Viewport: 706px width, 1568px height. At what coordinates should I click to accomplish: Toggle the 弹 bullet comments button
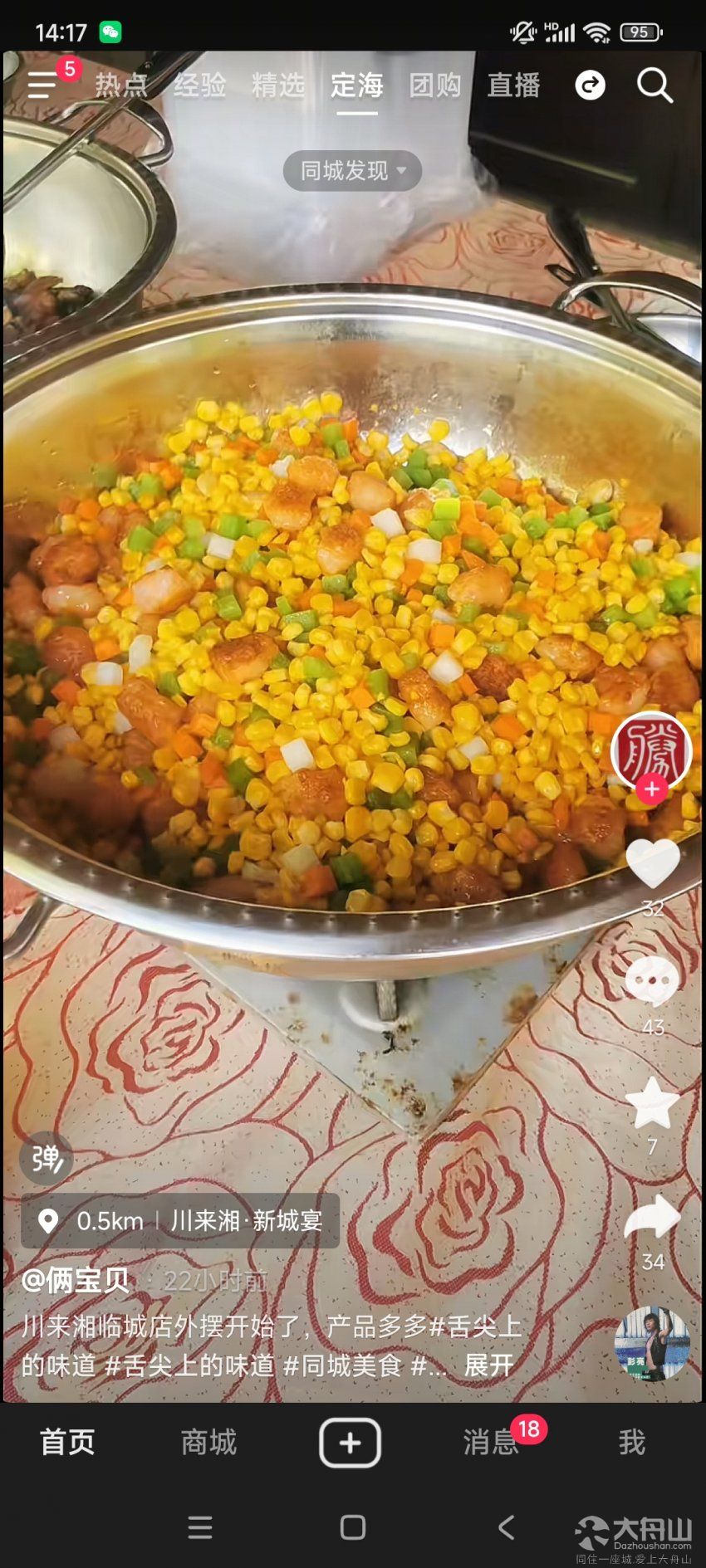tap(47, 1158)
